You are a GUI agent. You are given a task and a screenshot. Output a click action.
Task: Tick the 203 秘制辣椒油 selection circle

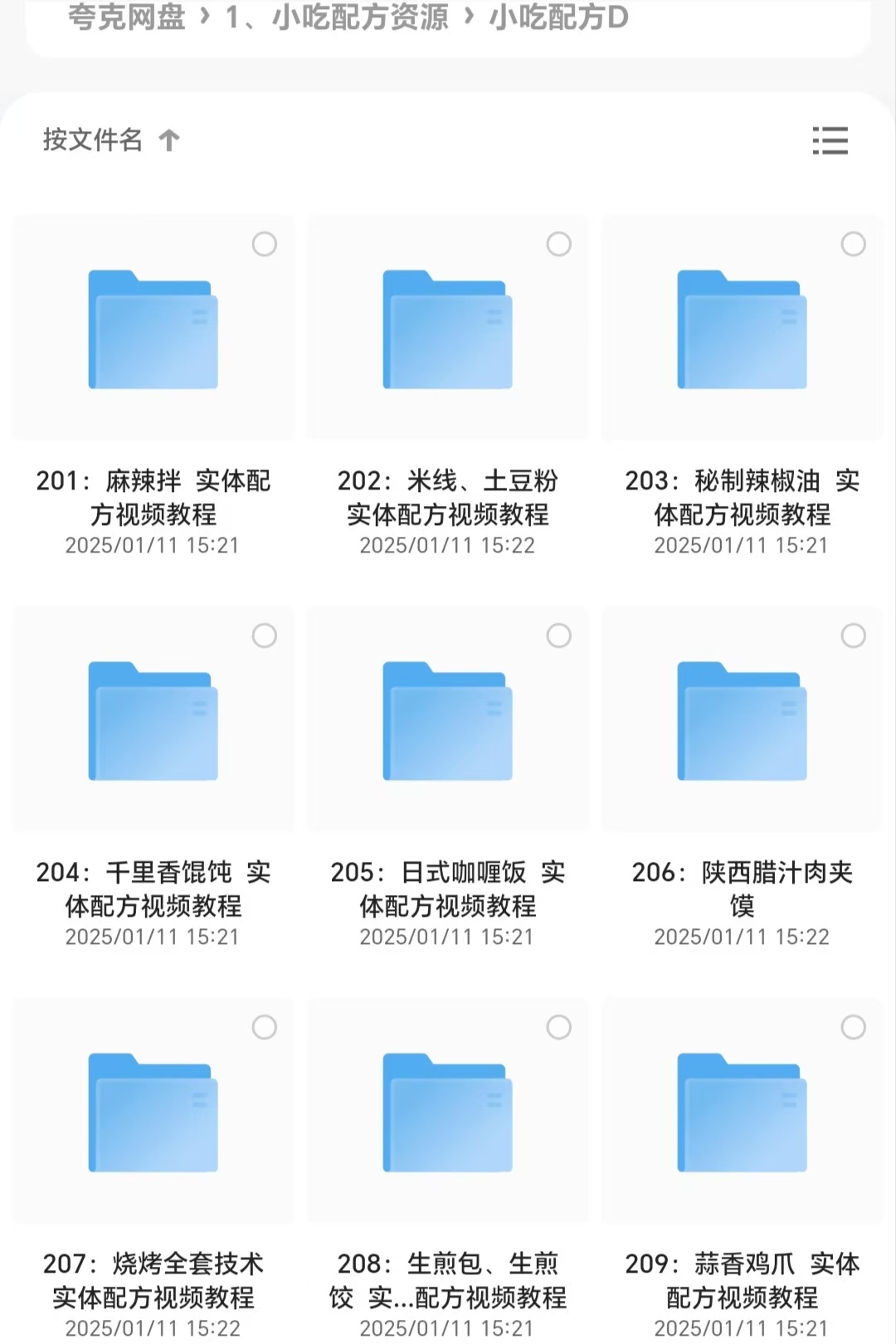pos(854,244)
